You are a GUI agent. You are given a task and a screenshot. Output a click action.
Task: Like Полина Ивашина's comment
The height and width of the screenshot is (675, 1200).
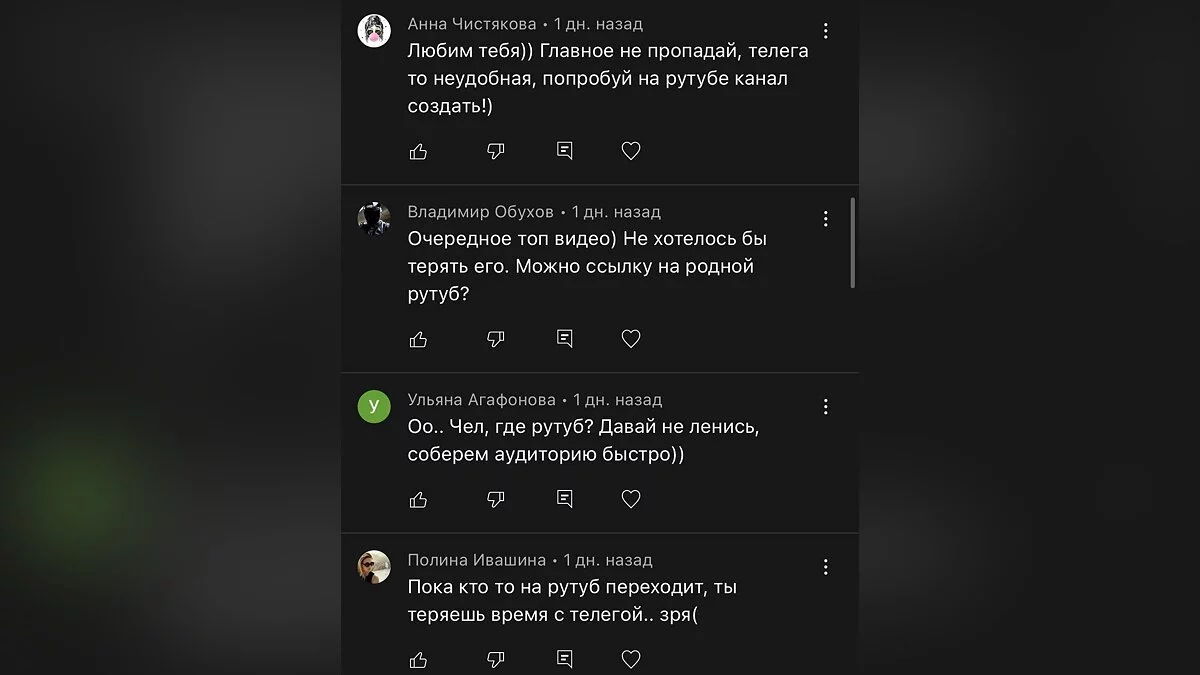point(419,659)
